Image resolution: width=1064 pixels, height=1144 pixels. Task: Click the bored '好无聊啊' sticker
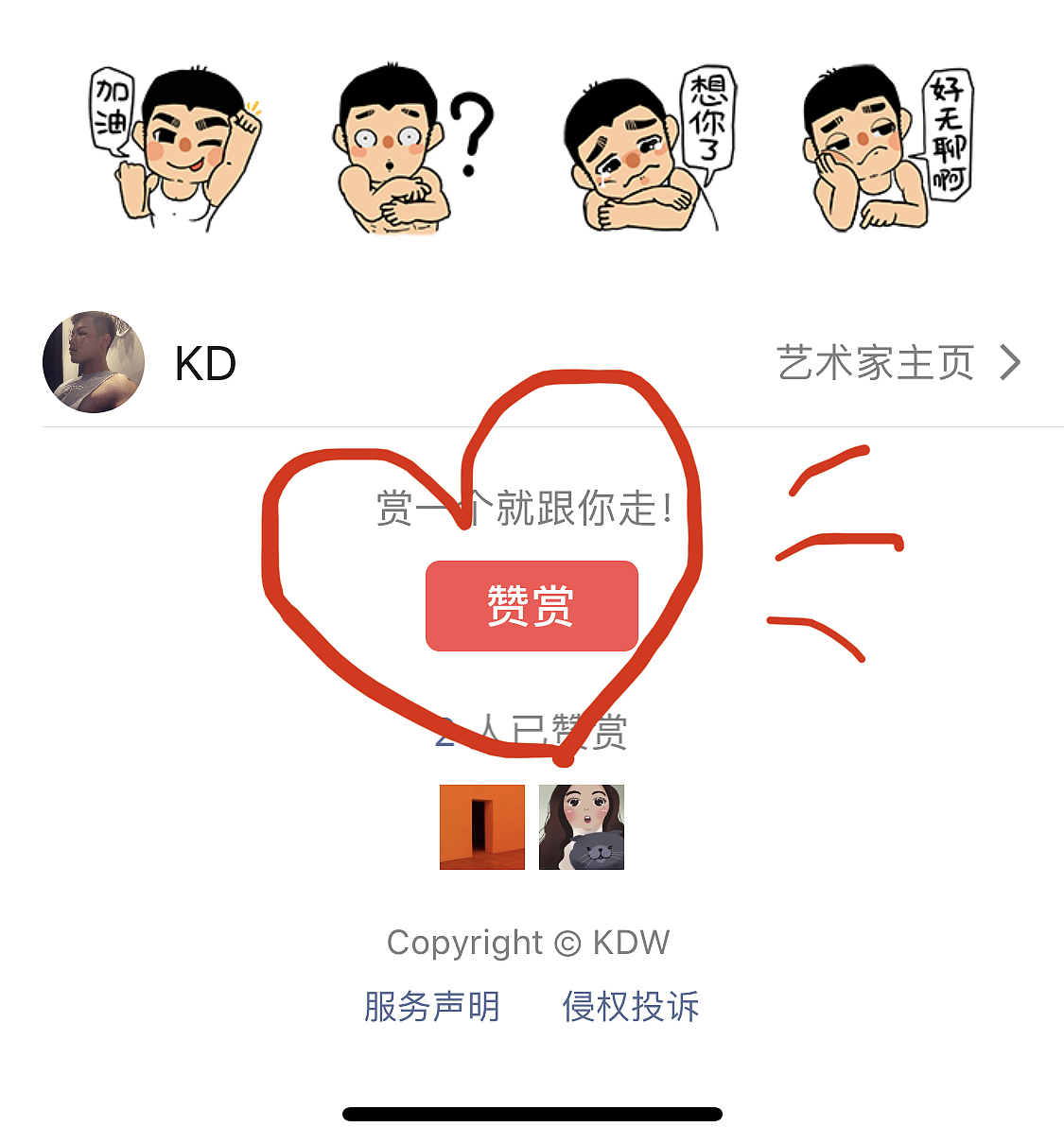[x=880, y=151]
